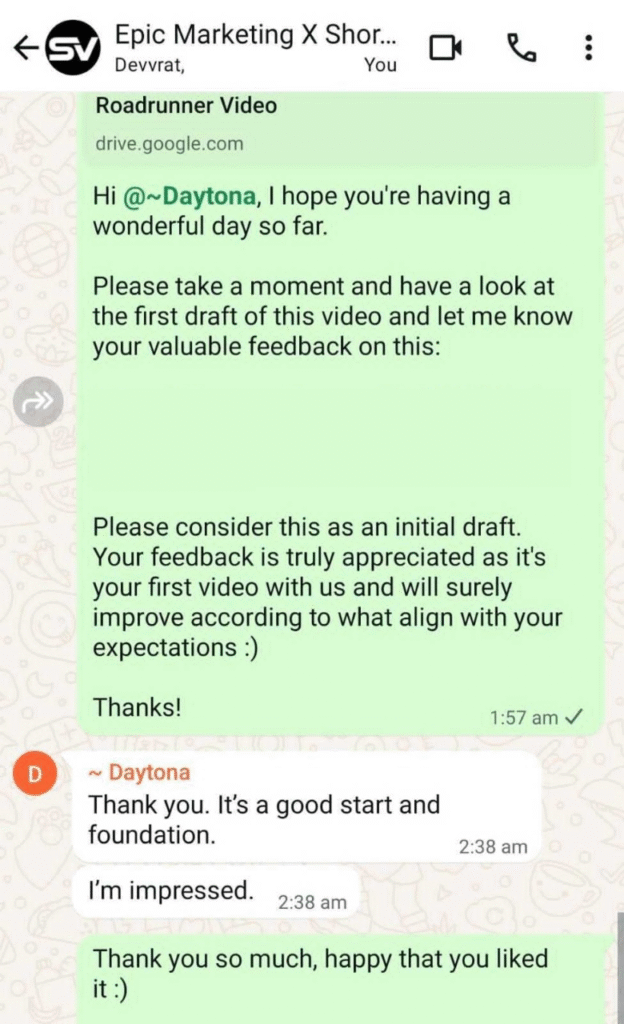
Task: Open Epic Marketing X group info
Action: point(255,47)
